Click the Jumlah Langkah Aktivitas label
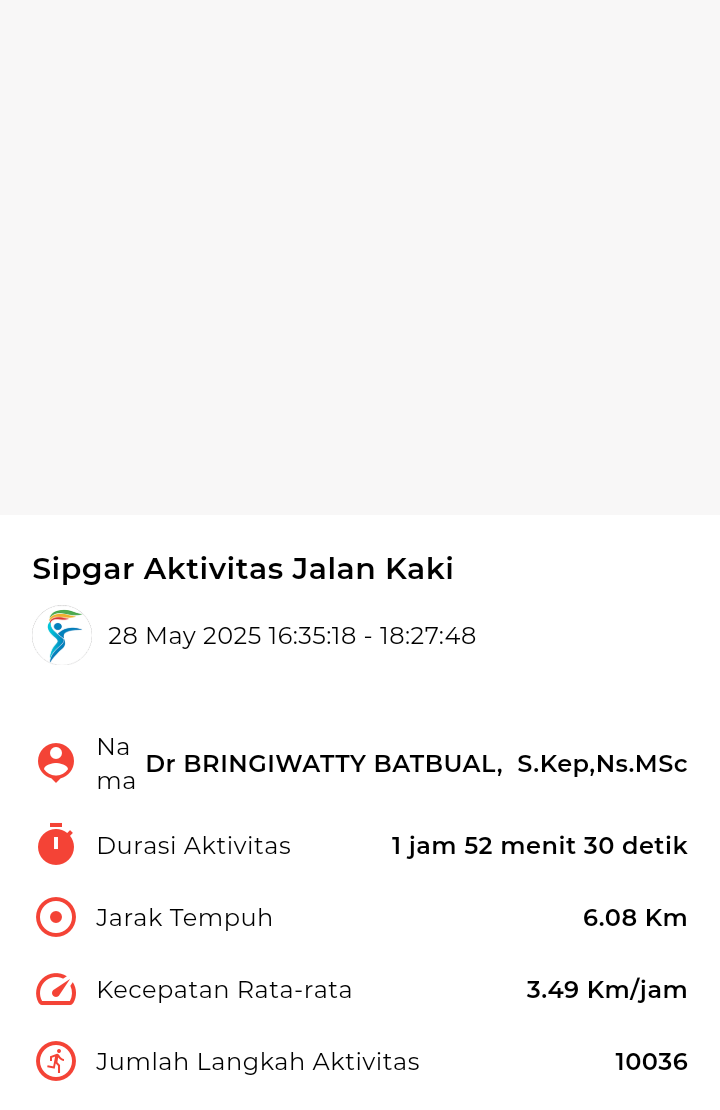 point(258,1061)
